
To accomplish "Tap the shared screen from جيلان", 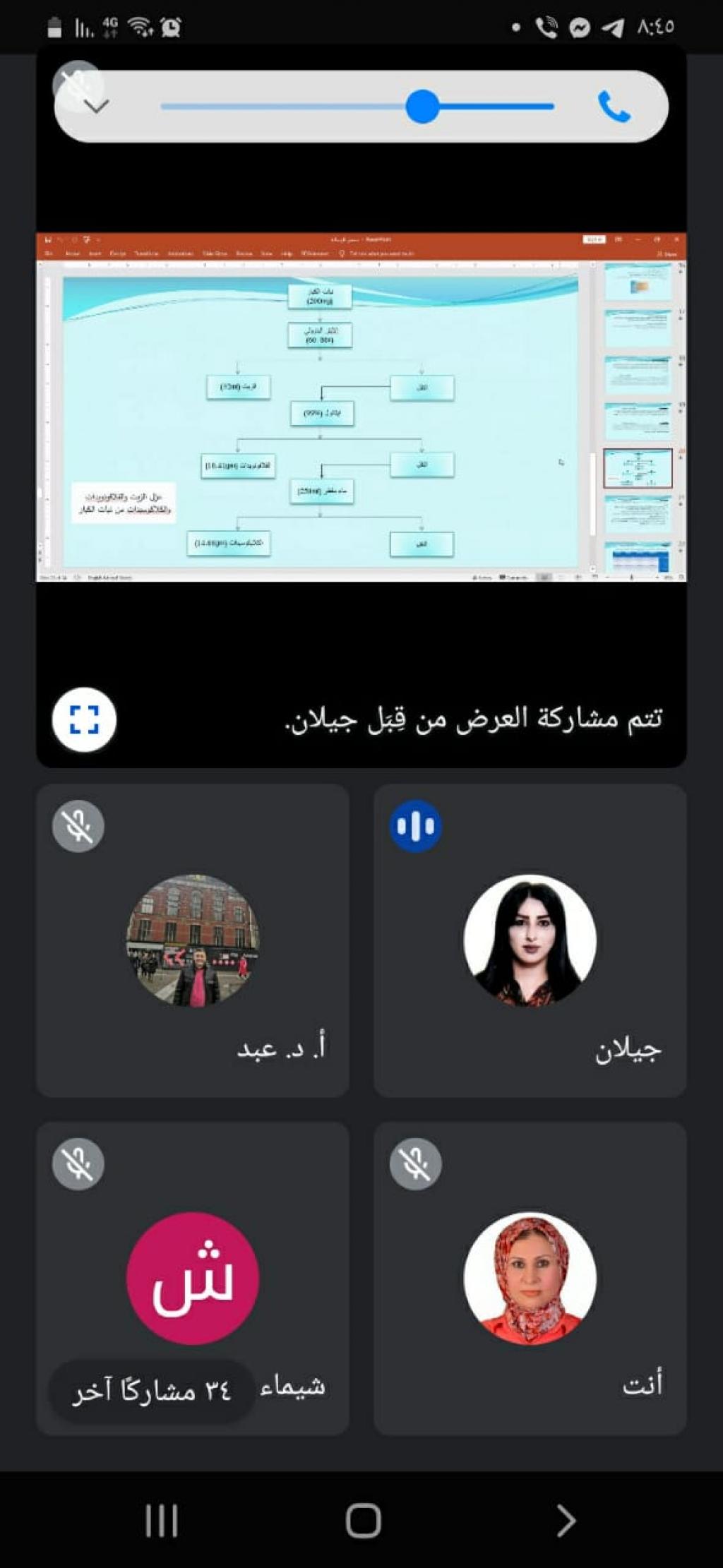I will point(361,407).
